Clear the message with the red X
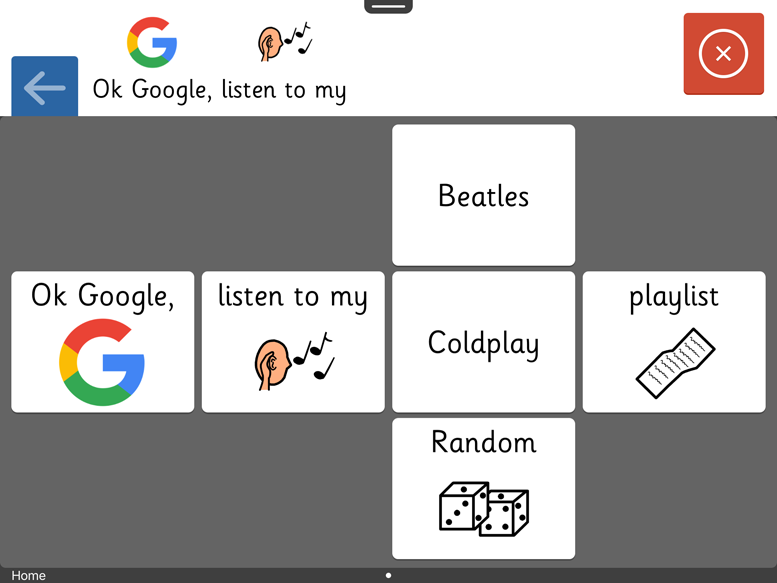This screenshot has width=777, height=583. (723, 54)
